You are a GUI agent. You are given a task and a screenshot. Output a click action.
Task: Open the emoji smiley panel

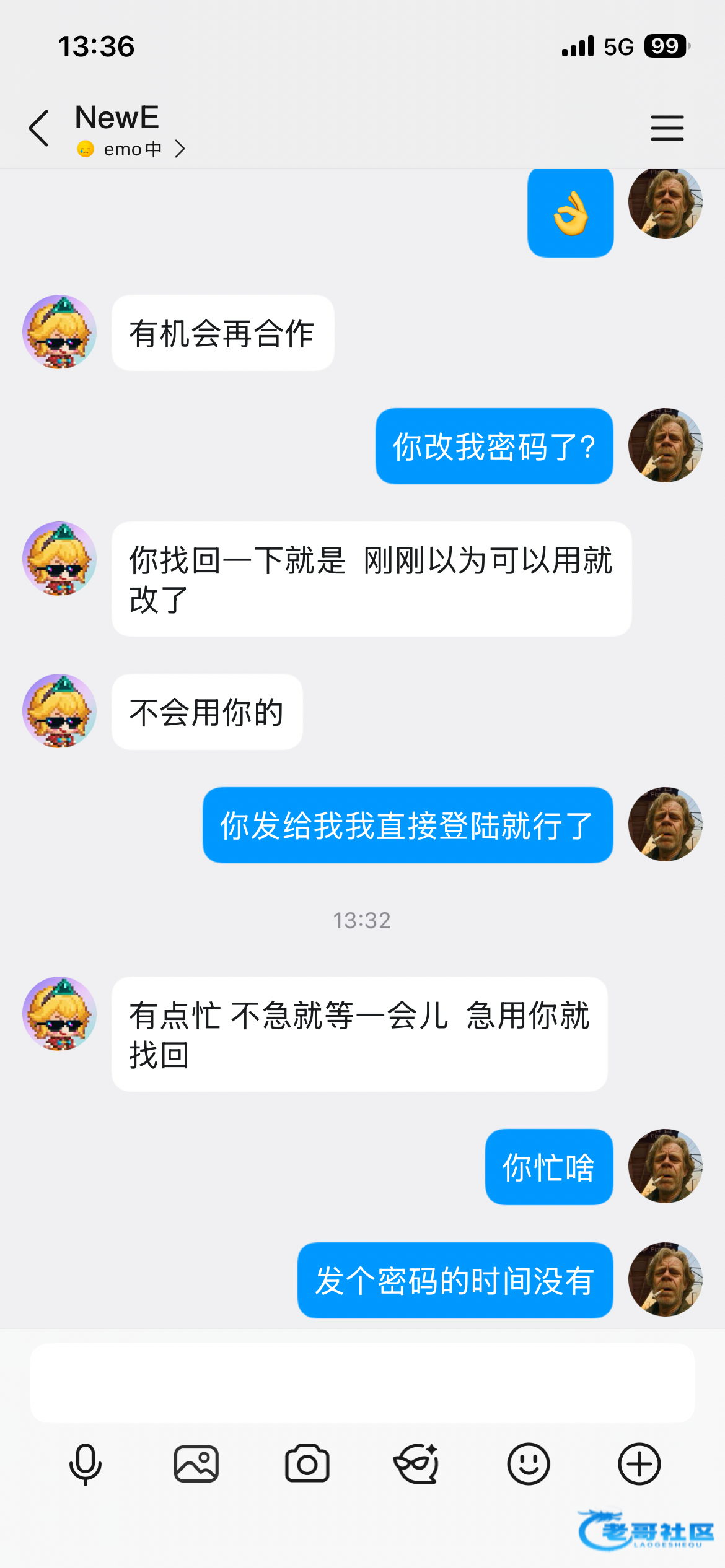point(528,1465)
